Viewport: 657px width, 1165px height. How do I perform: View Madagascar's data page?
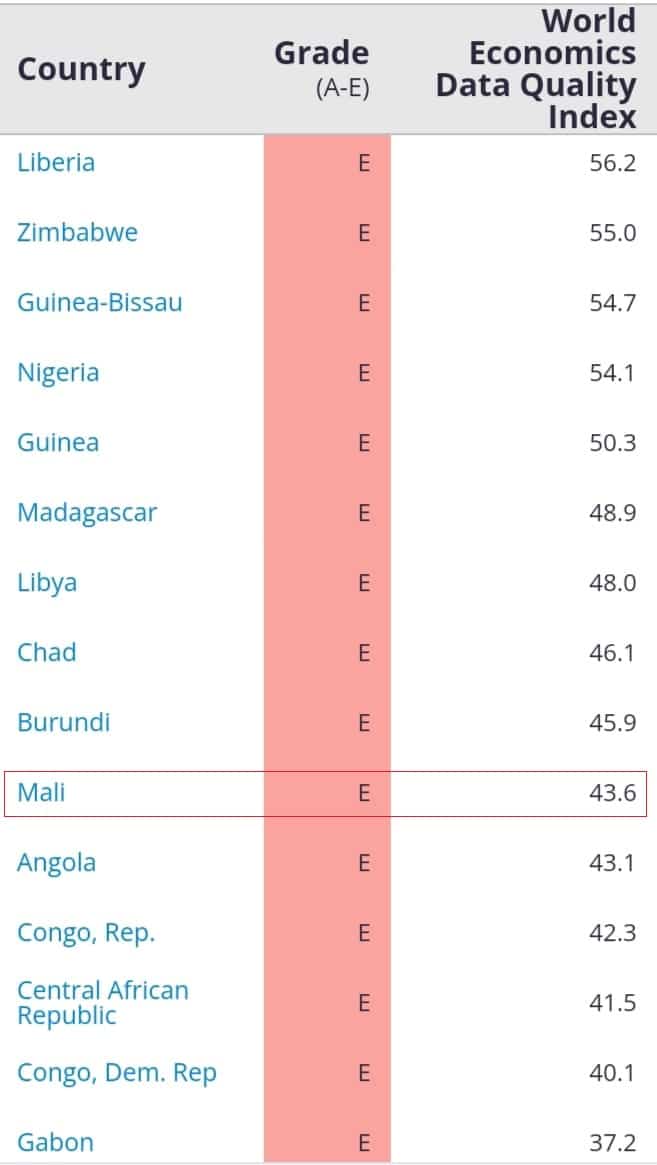87,512
